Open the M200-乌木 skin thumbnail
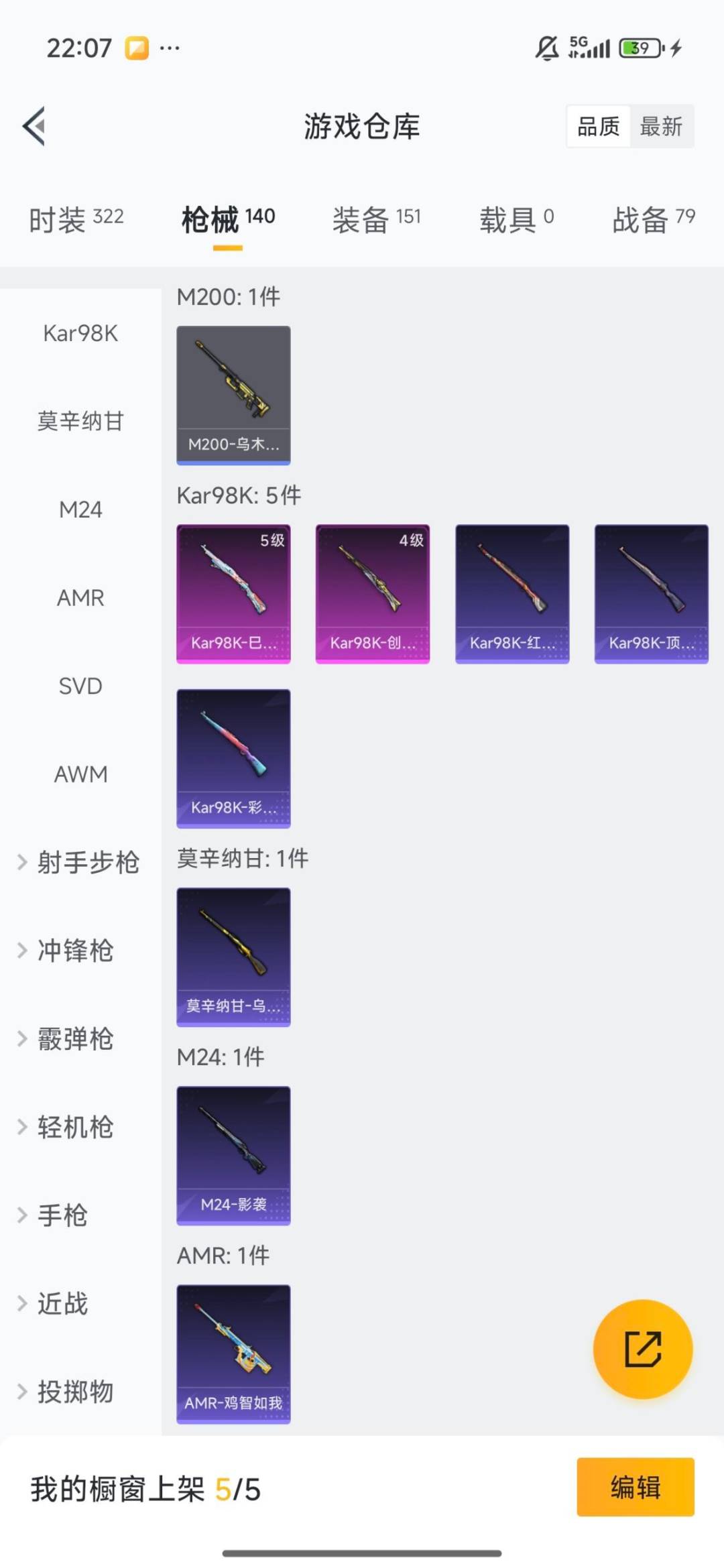The width and height of the screenshot is (724, 1568). click(x=233, y=394)
